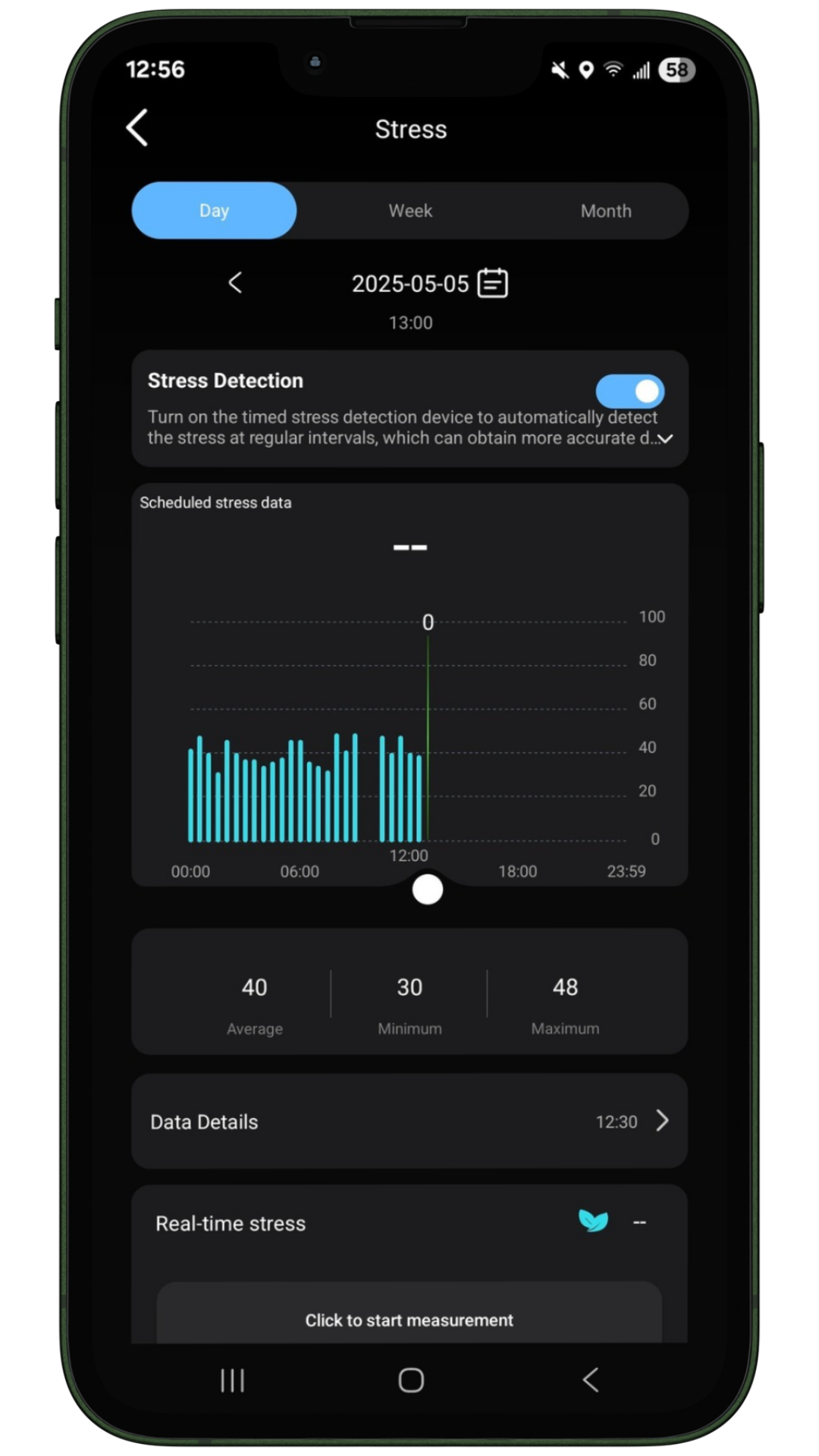
Task: Select the Day tab
Action: 214,210
